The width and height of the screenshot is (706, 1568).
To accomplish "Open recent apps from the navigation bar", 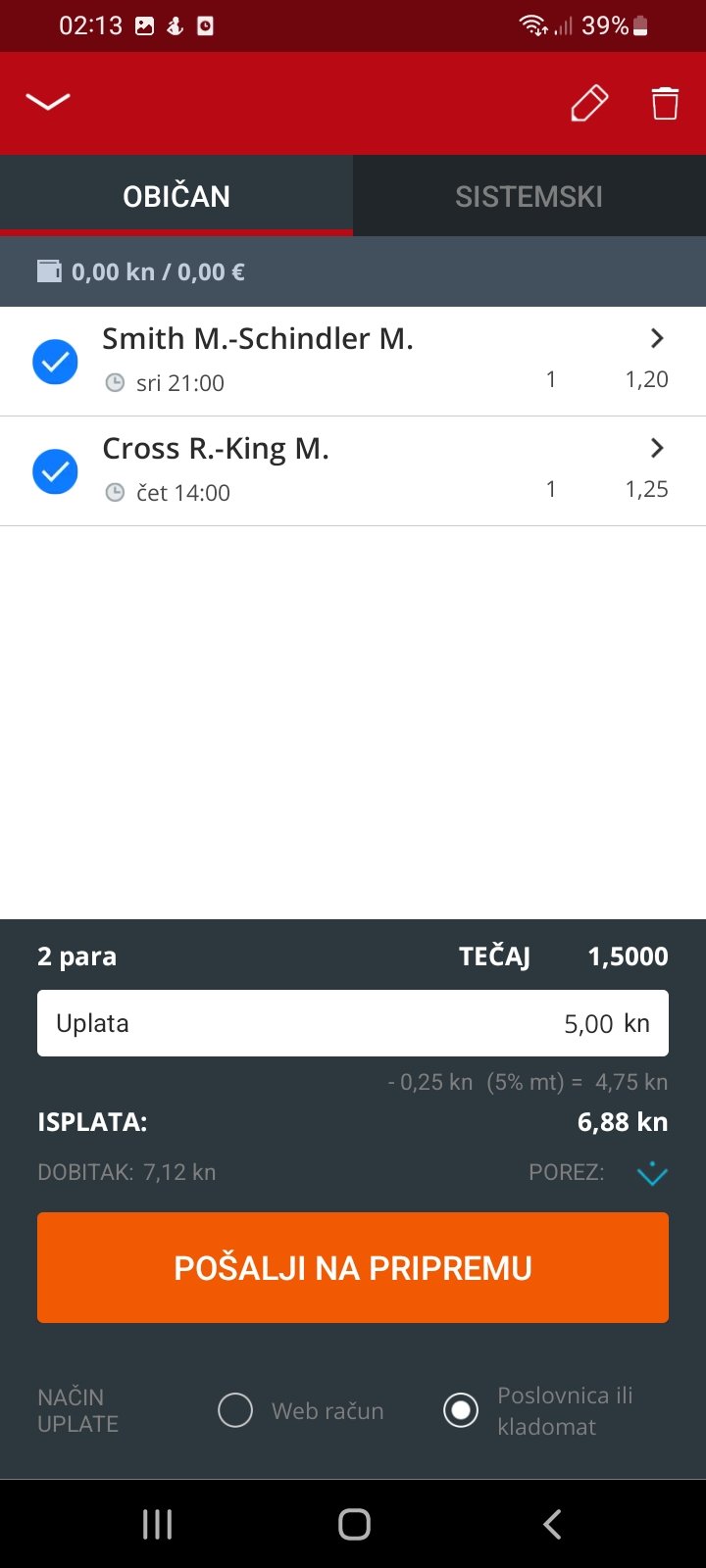I will (x=157, y=1524).
